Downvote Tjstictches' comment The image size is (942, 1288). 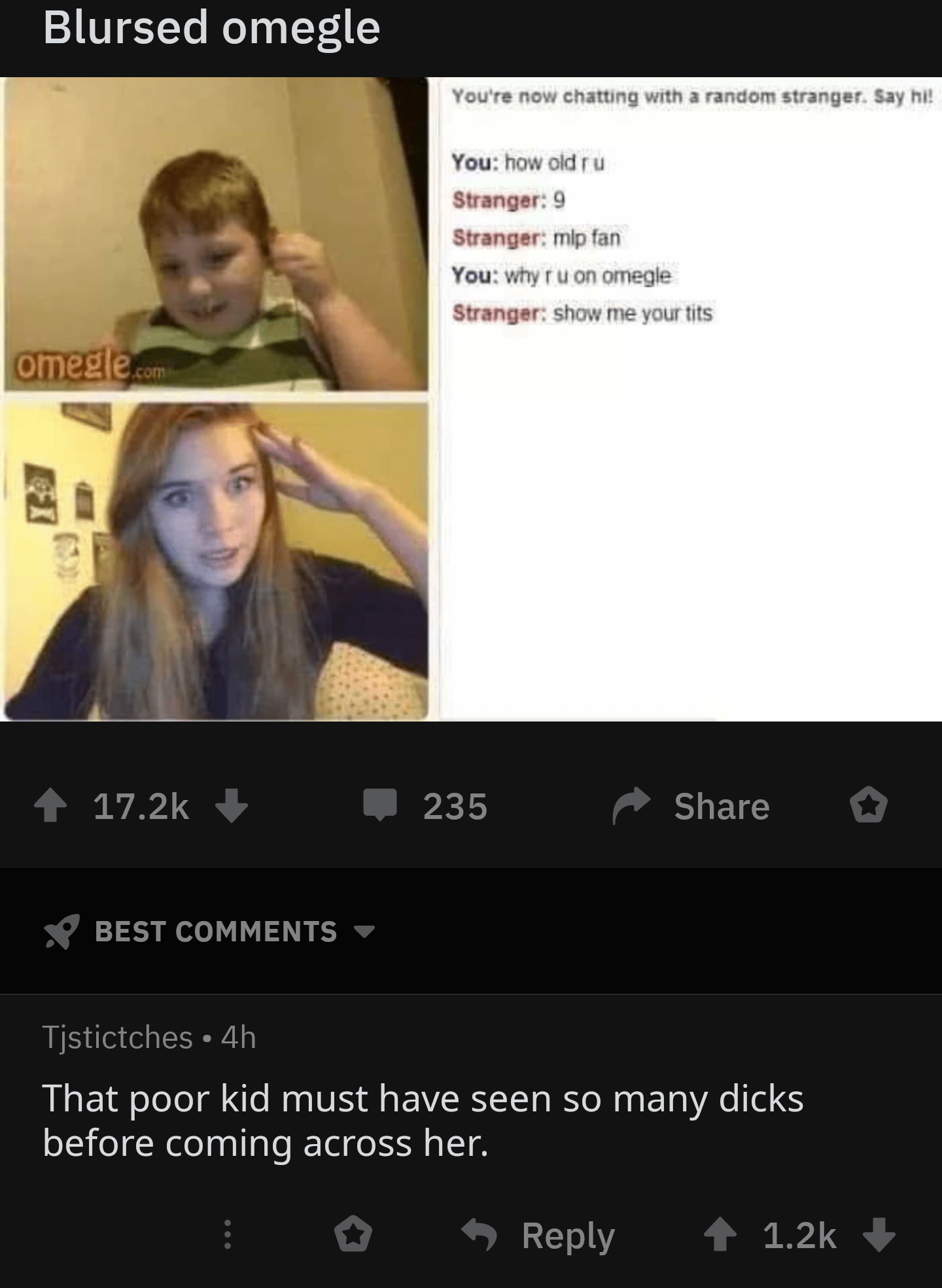pos(879,1235)
